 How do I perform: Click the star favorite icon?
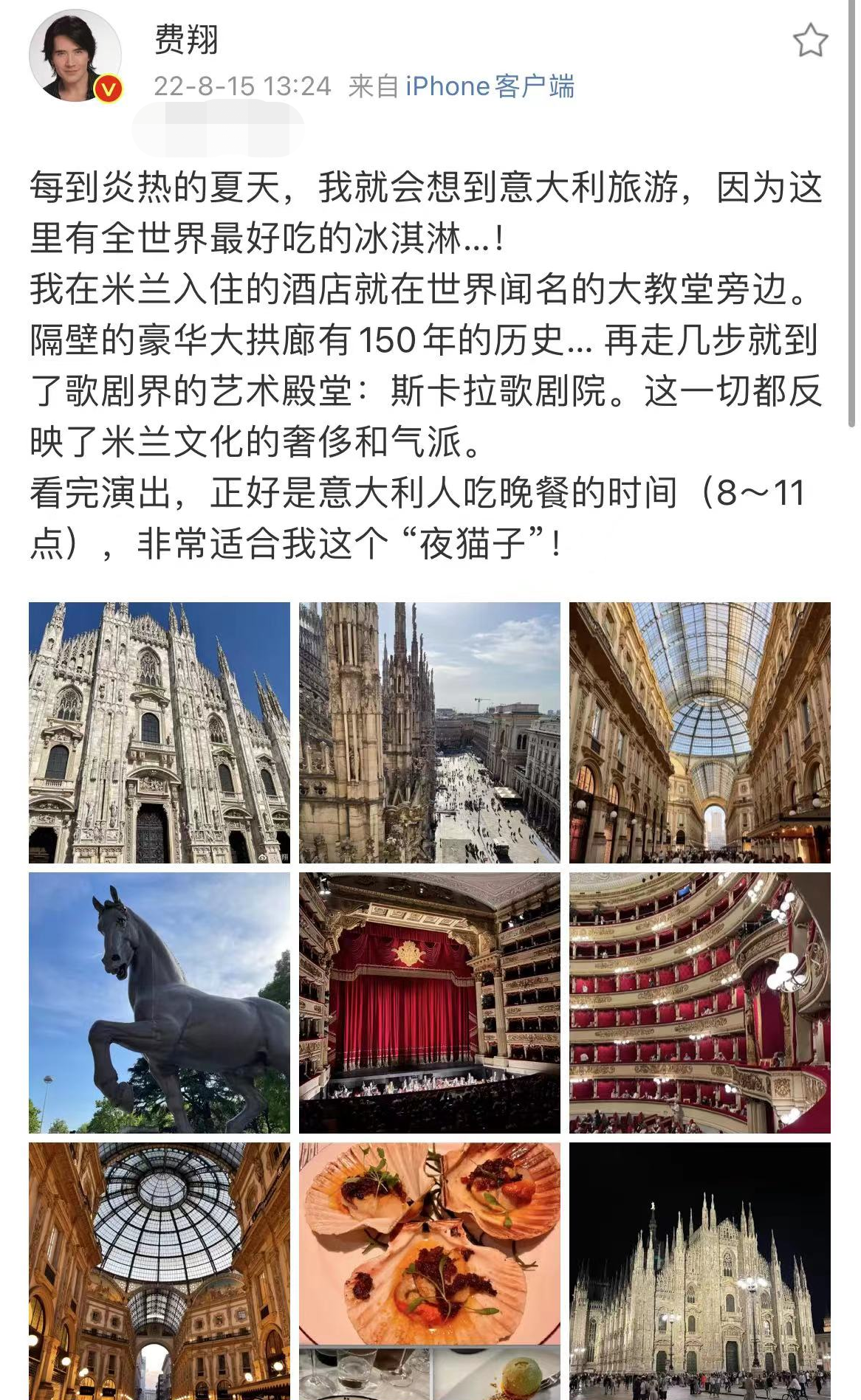tap(809, 41)
